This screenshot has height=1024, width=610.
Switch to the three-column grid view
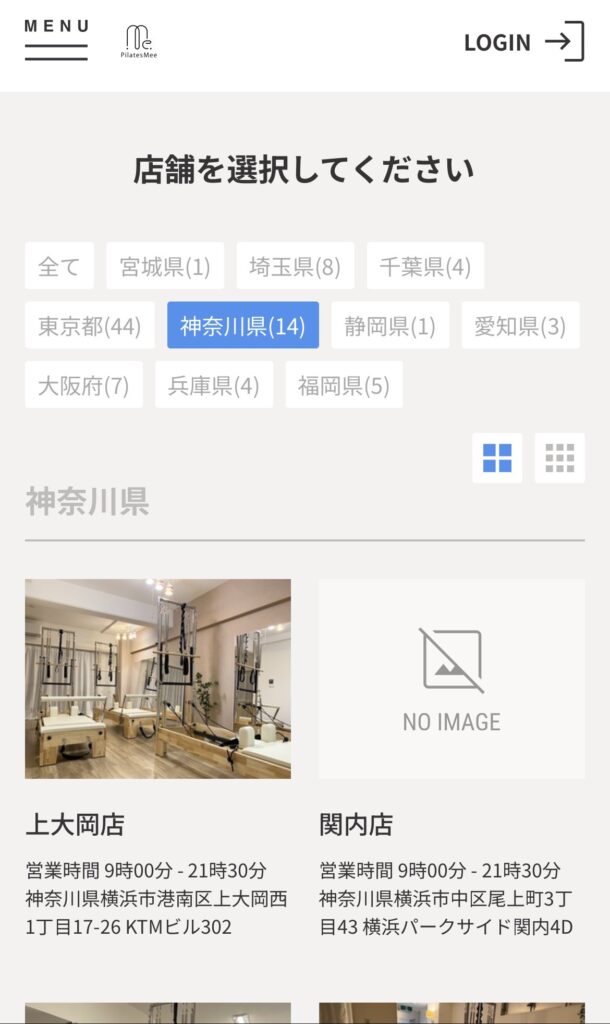(560, 458)
